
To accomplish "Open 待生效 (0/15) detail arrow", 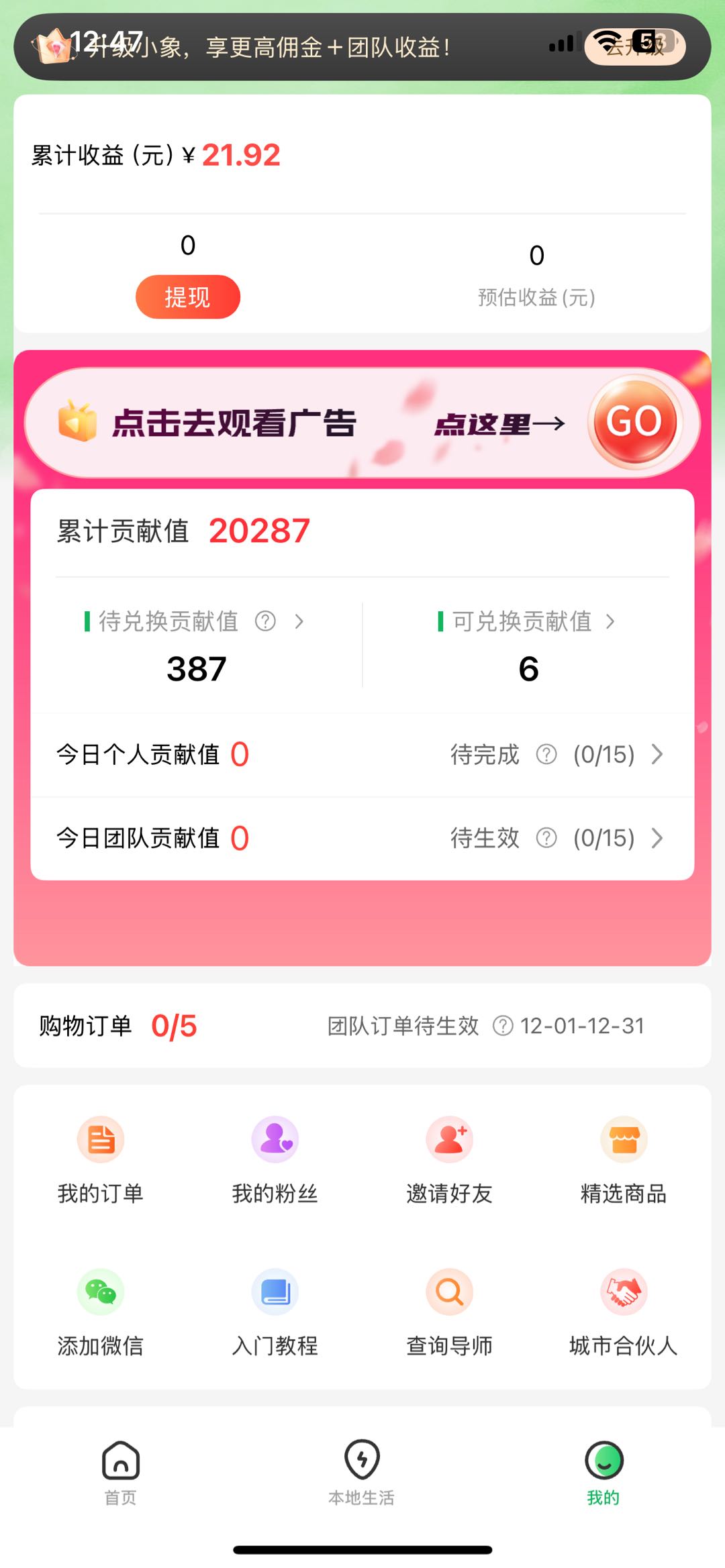I will 658,837.
